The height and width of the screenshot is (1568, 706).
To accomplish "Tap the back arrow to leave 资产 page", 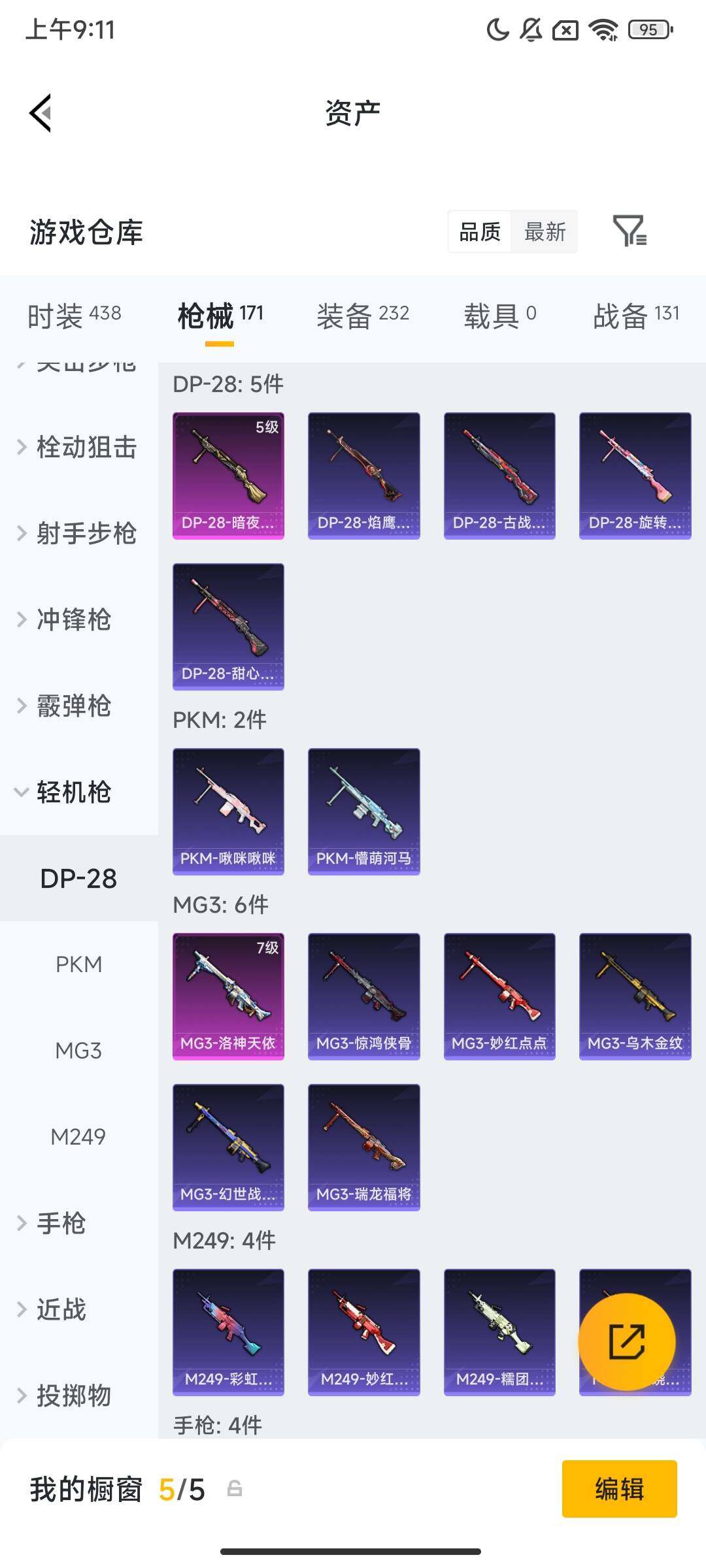I will 41,112.
